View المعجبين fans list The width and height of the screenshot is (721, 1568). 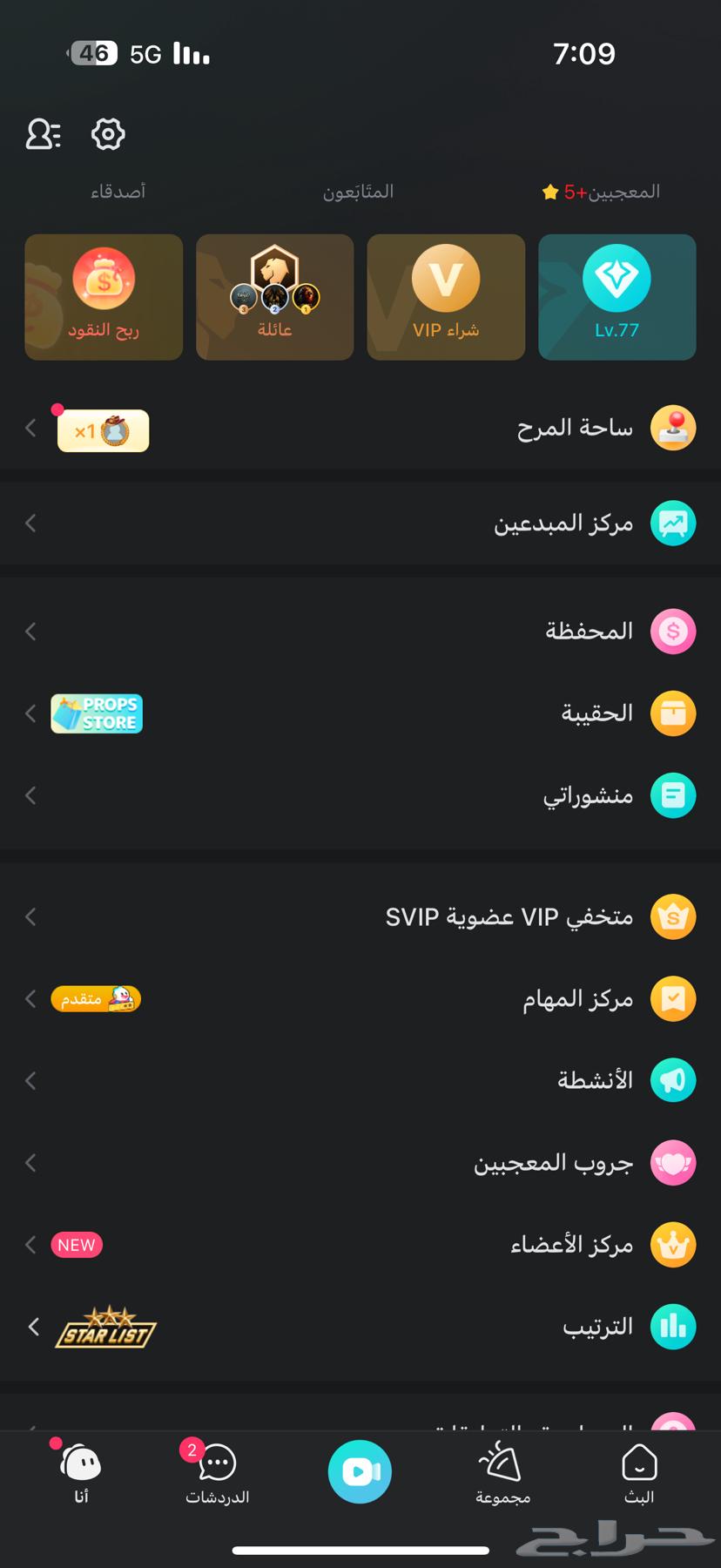pos(601,192)
